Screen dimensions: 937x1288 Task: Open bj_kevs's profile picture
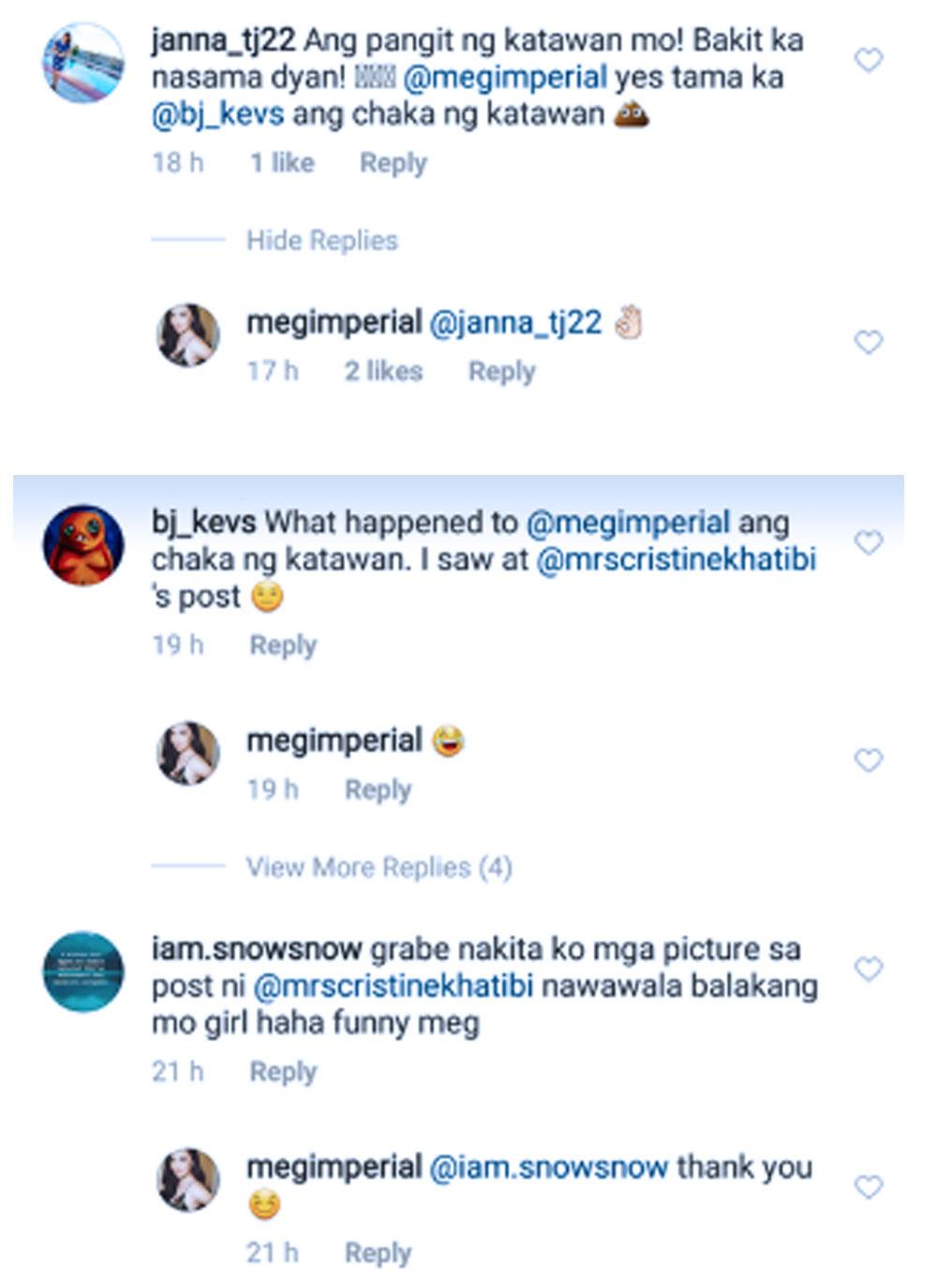83,545
